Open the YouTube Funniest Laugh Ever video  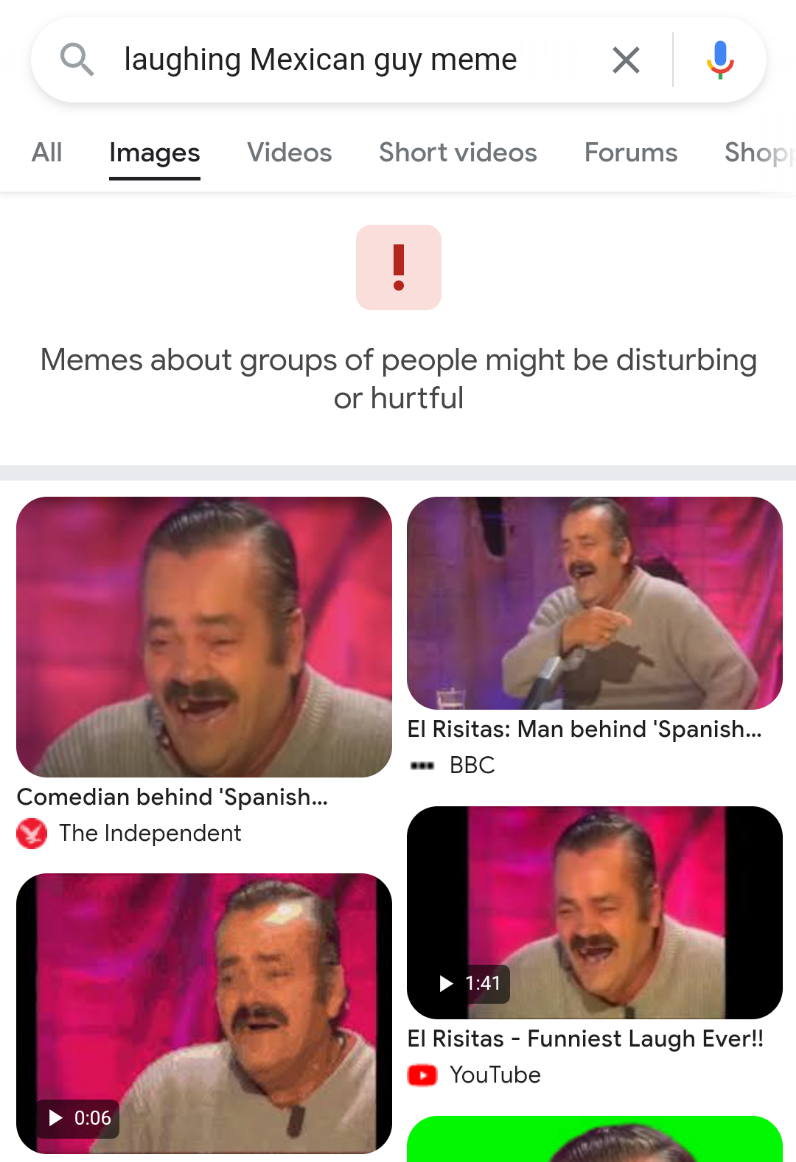tap(594, 912)
